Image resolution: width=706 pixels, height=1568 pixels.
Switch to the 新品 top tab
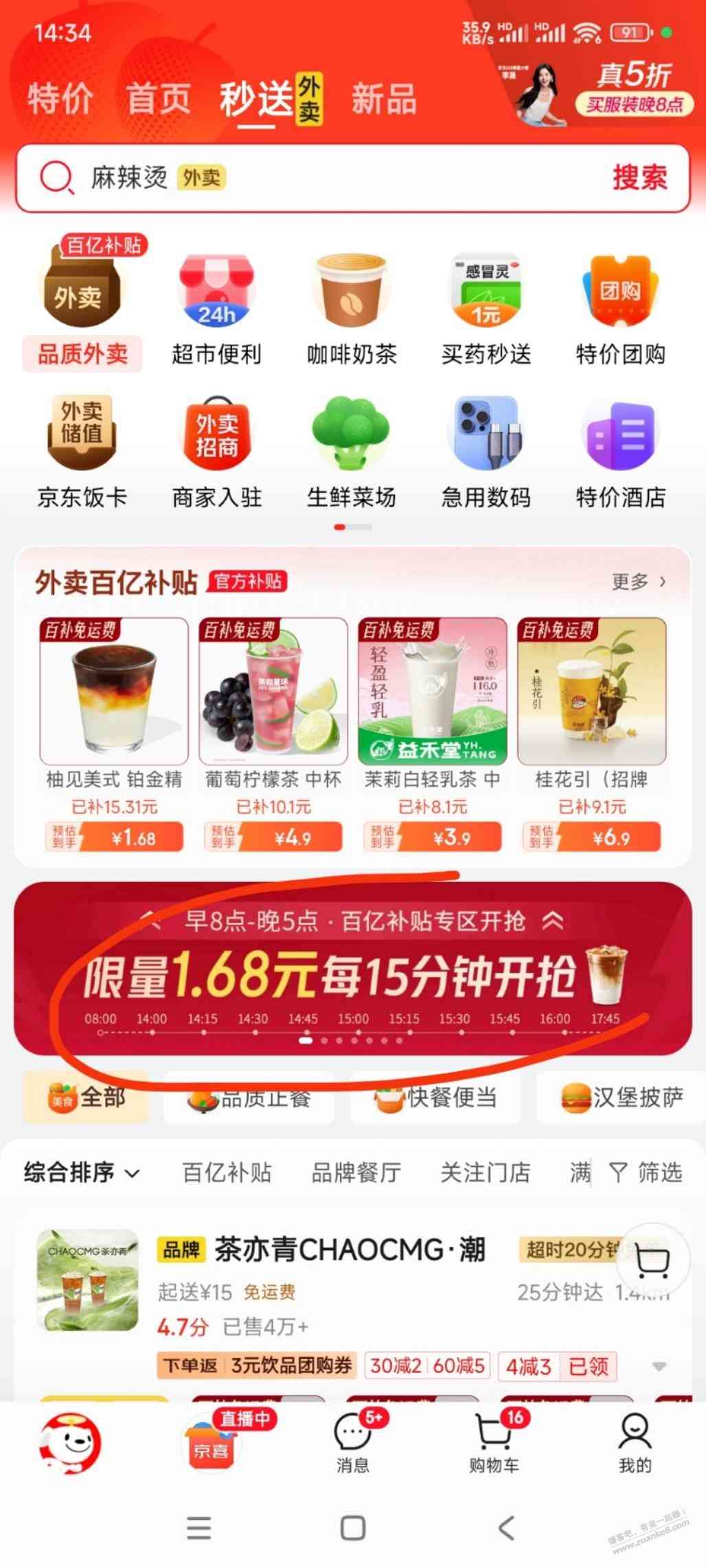(384, 98)
